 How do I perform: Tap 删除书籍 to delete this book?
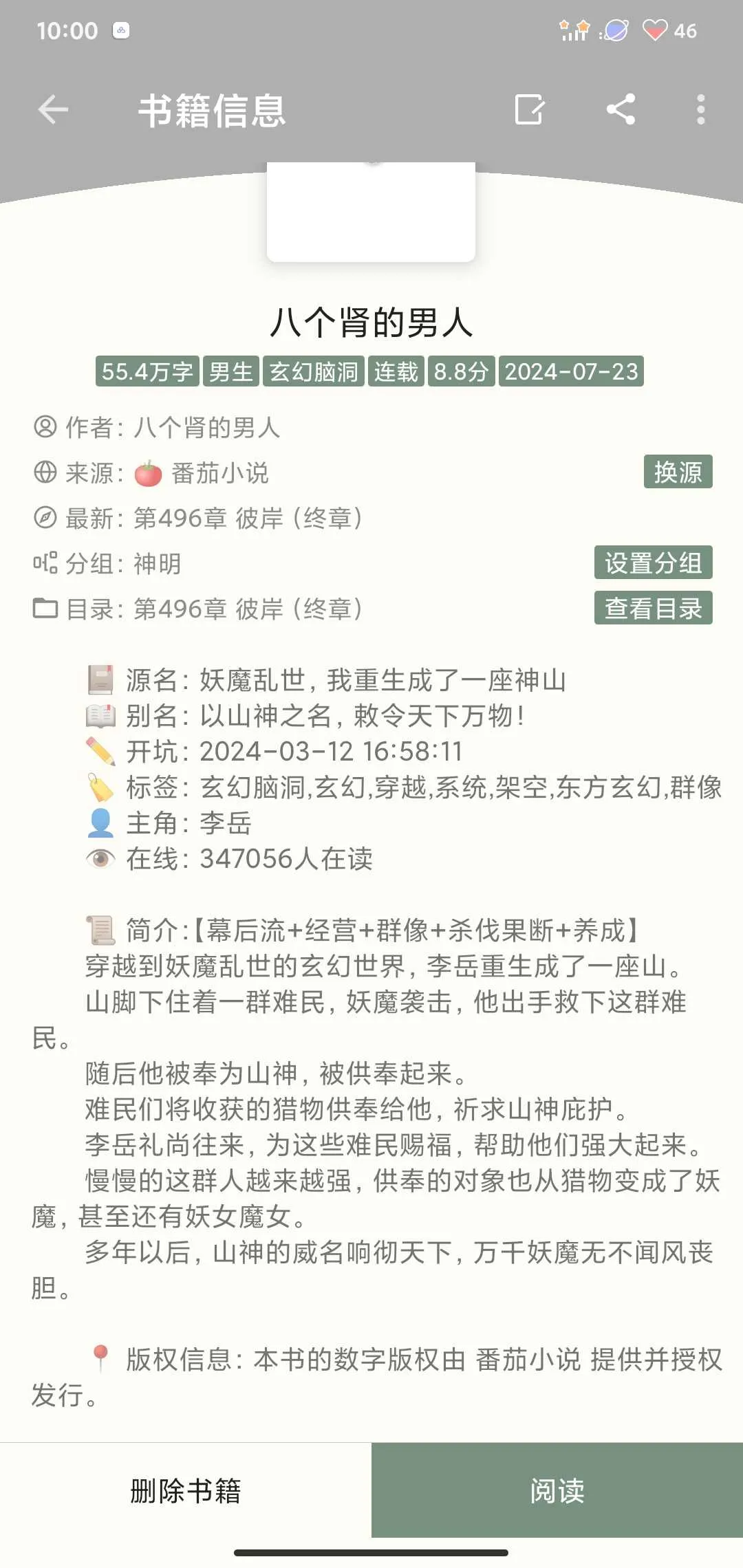click(186, 1491)
